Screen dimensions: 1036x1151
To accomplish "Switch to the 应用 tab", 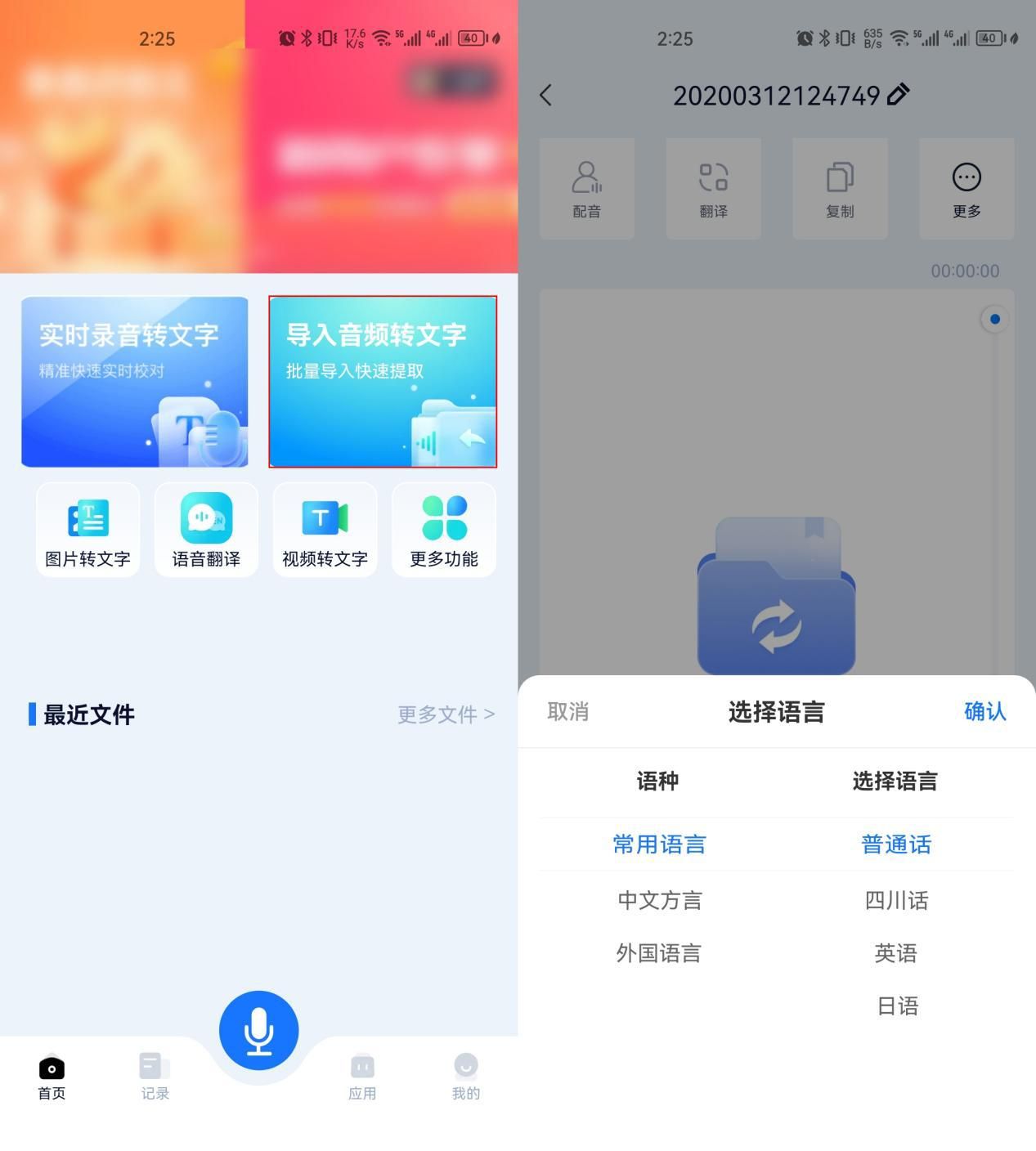I will pos(362,1076).
